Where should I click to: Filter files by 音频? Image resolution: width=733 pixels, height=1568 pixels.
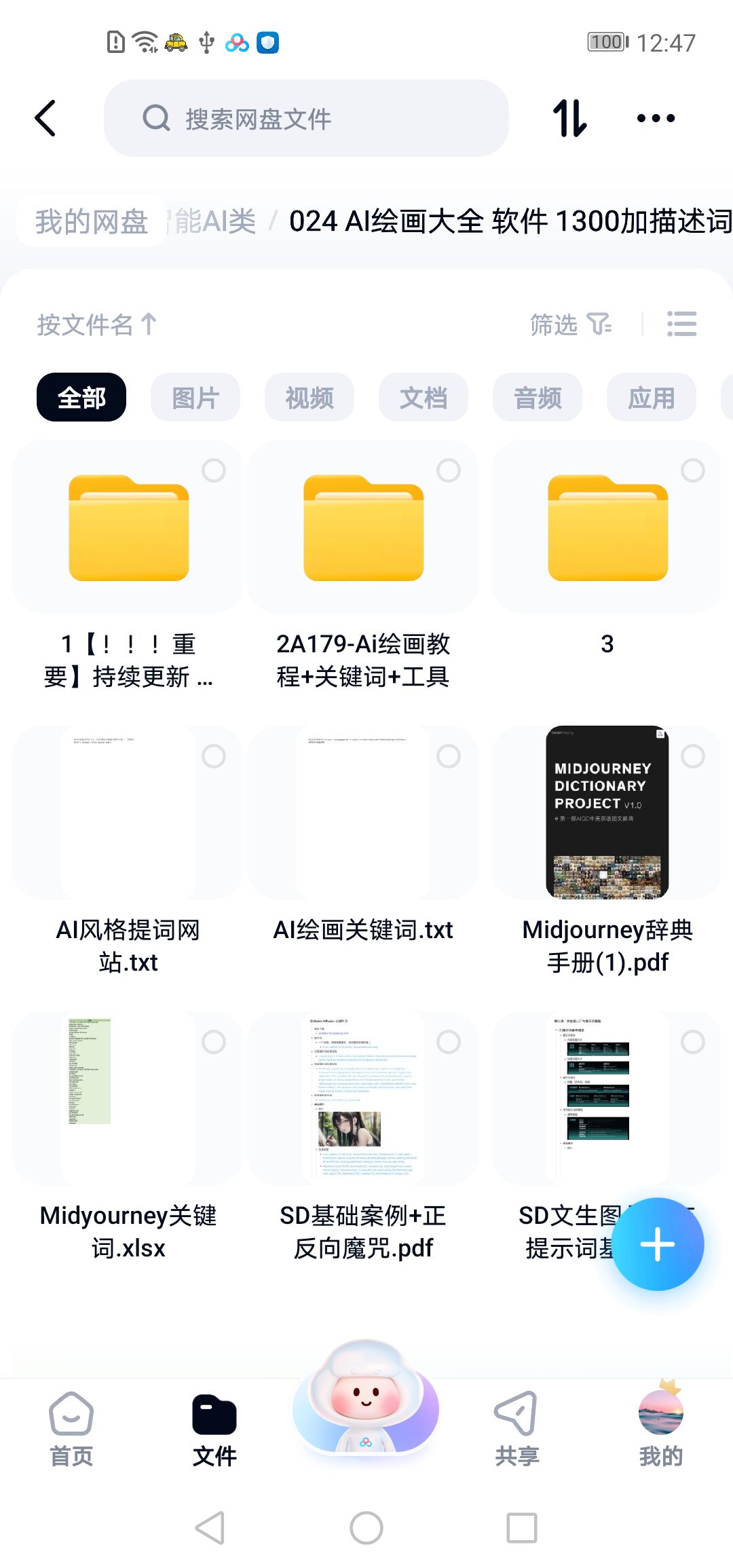[537, 397]
